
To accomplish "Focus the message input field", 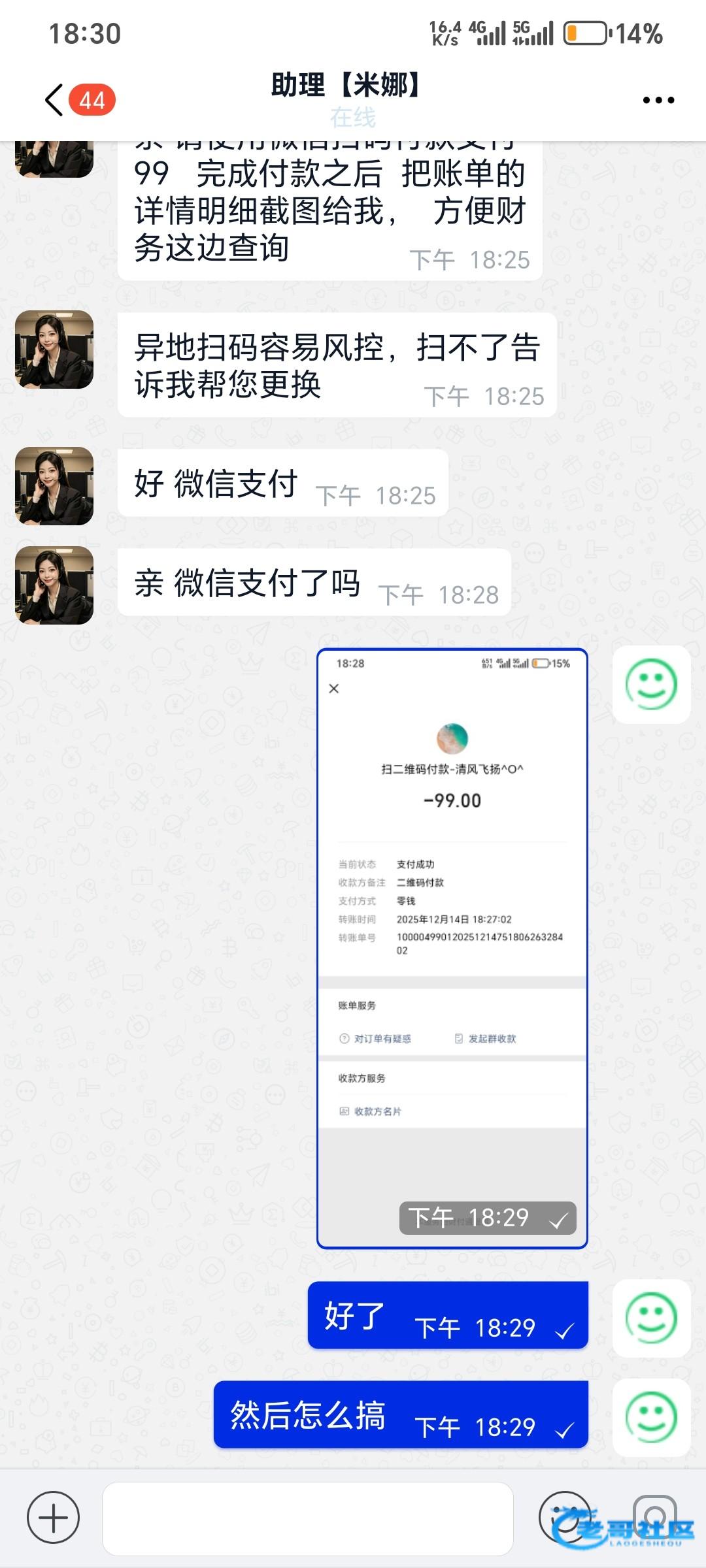I will pos(307,1518).
